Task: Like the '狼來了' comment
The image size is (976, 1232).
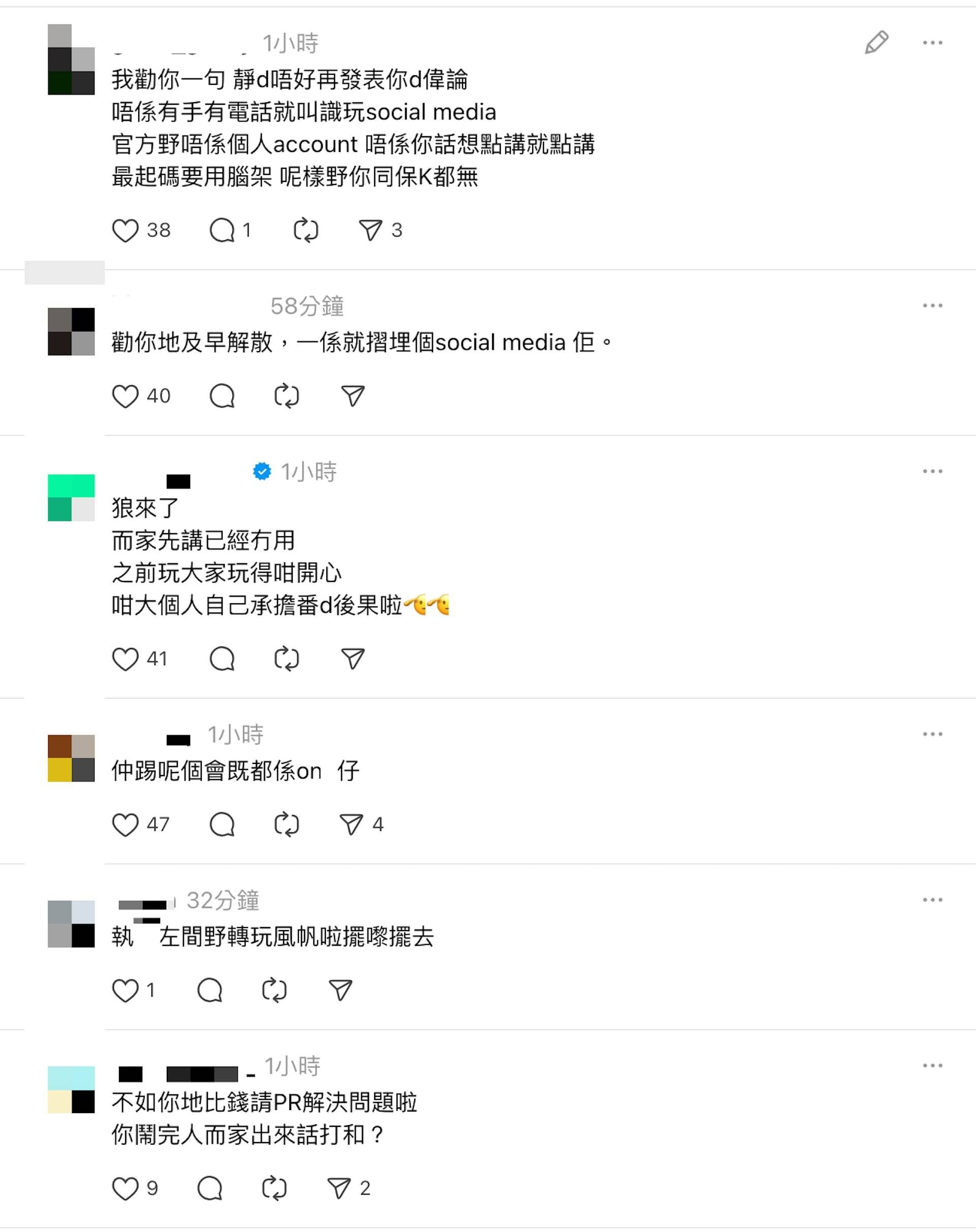Action: click(125, 659)
